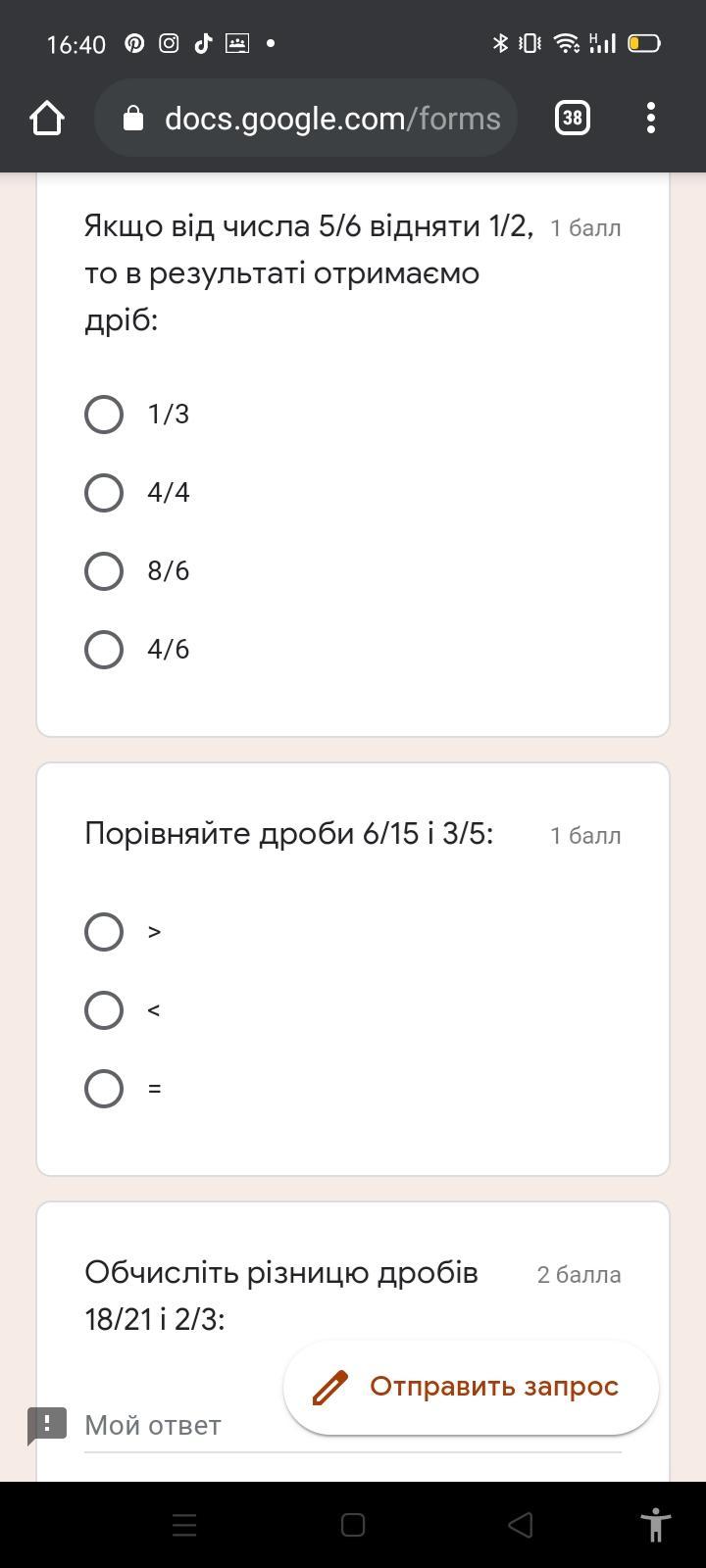
Task: Tap the "Отправить запрос" button
Action: pyautogui.click(x=471, y=1387)
